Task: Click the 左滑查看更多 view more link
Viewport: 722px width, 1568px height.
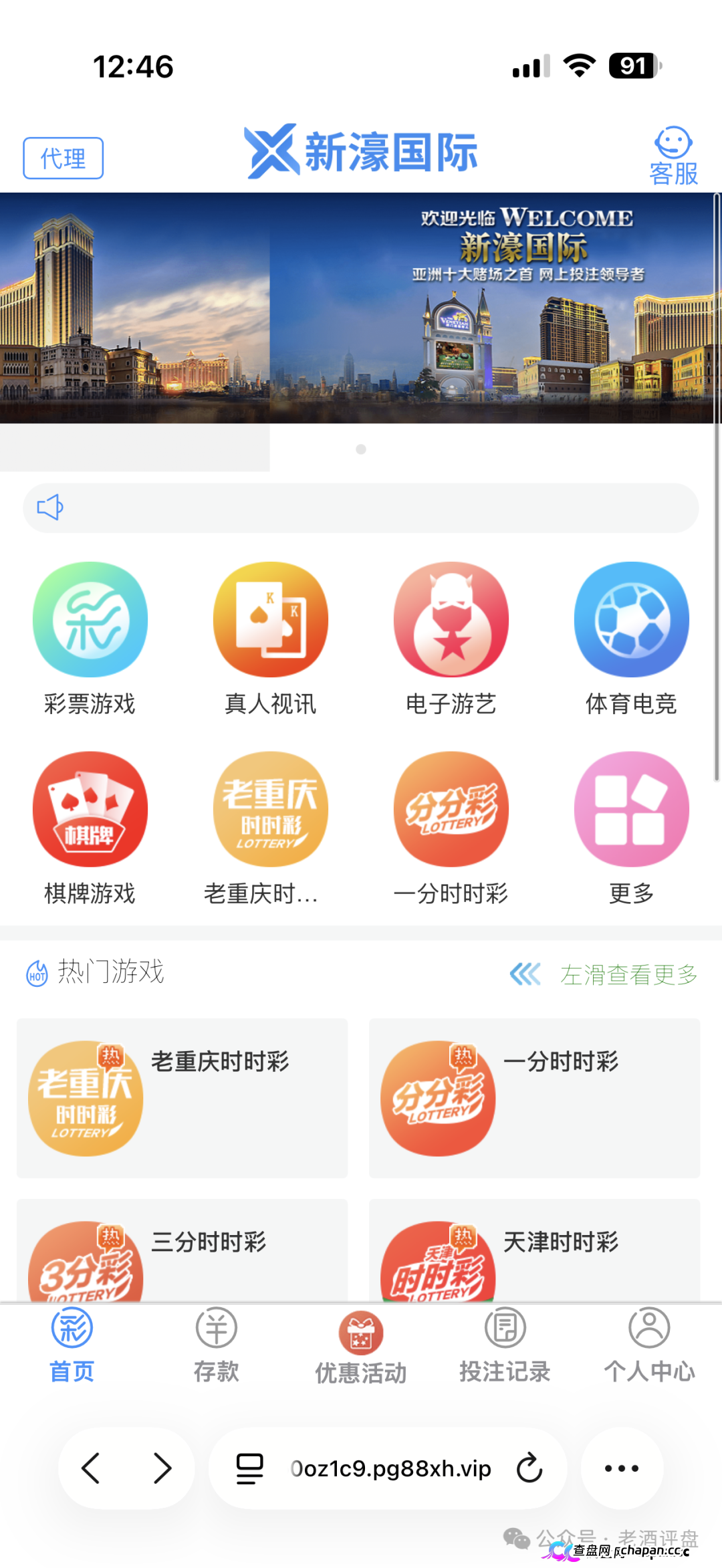Action: 627,976
